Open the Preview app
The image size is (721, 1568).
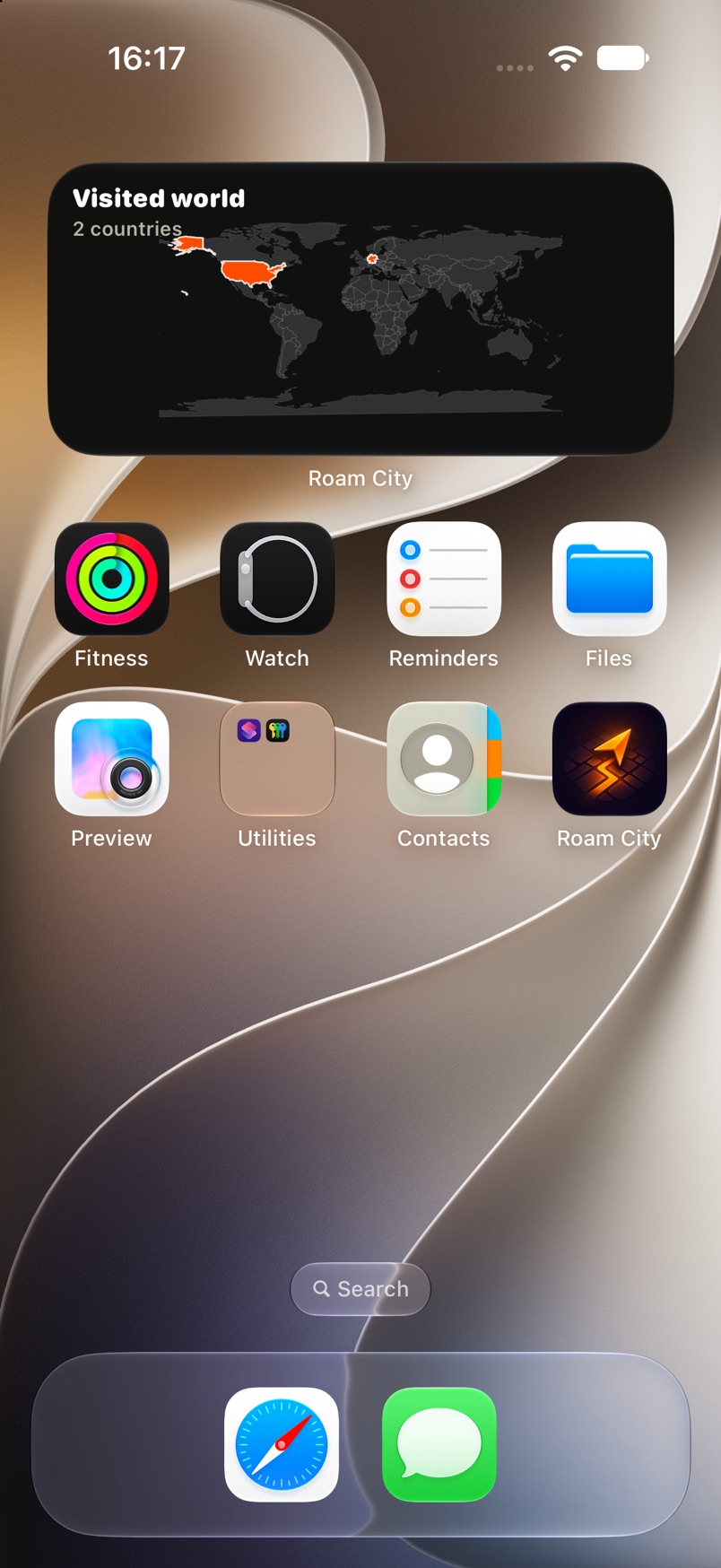pyautogui.click(x=112, y=759)
